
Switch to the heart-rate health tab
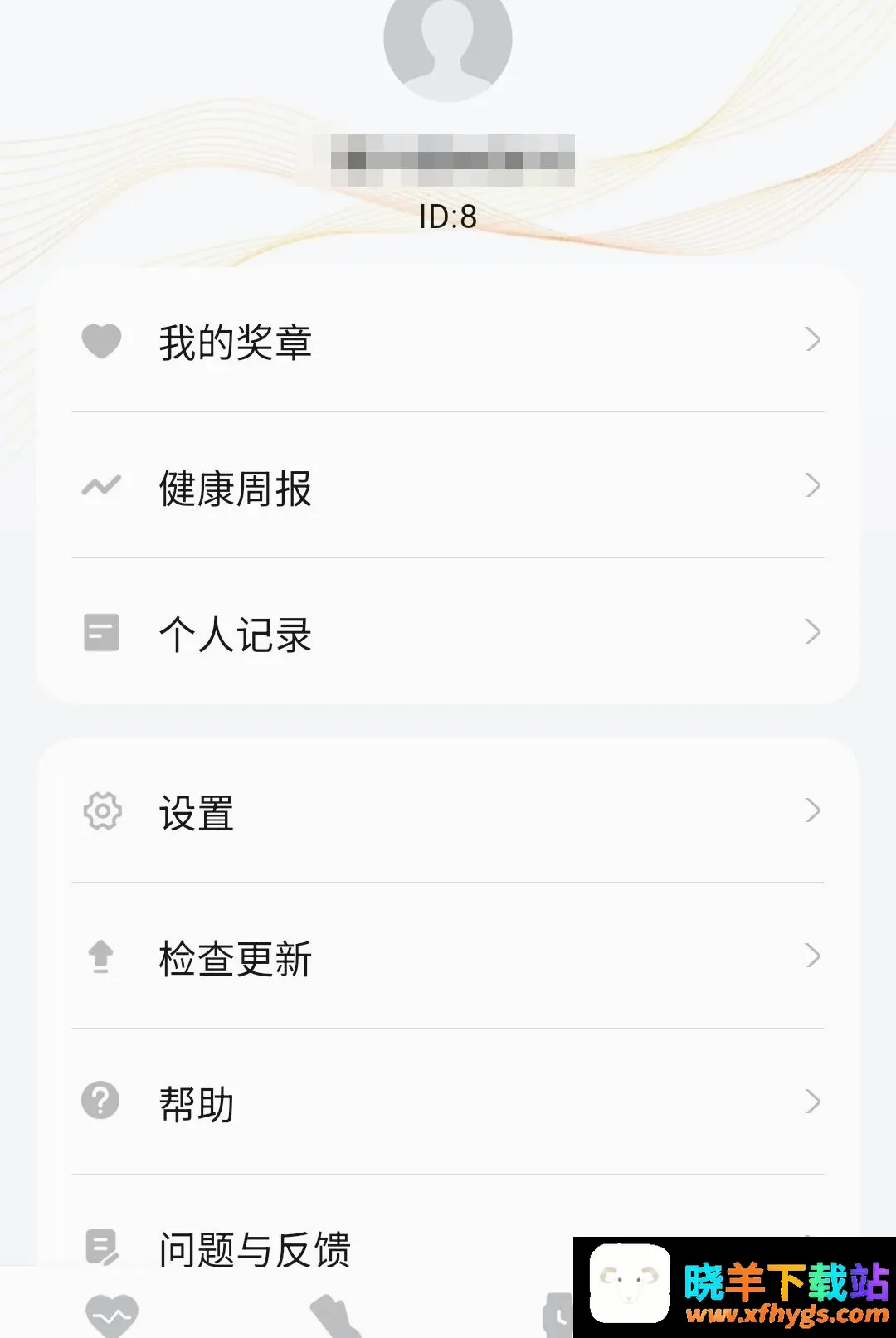click(x=112, y=1316)
